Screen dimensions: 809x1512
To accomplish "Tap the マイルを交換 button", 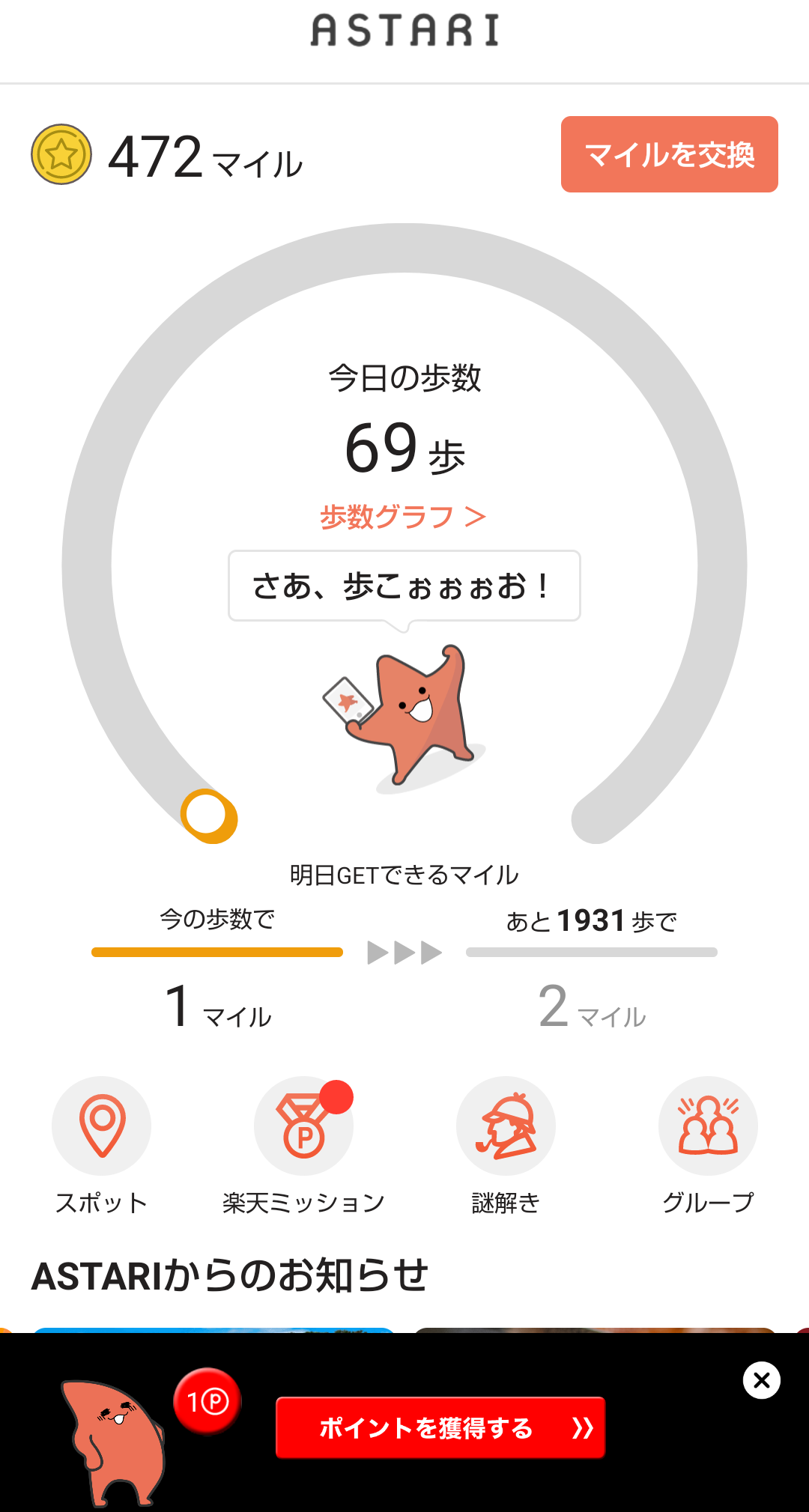I will coord(669,154).
